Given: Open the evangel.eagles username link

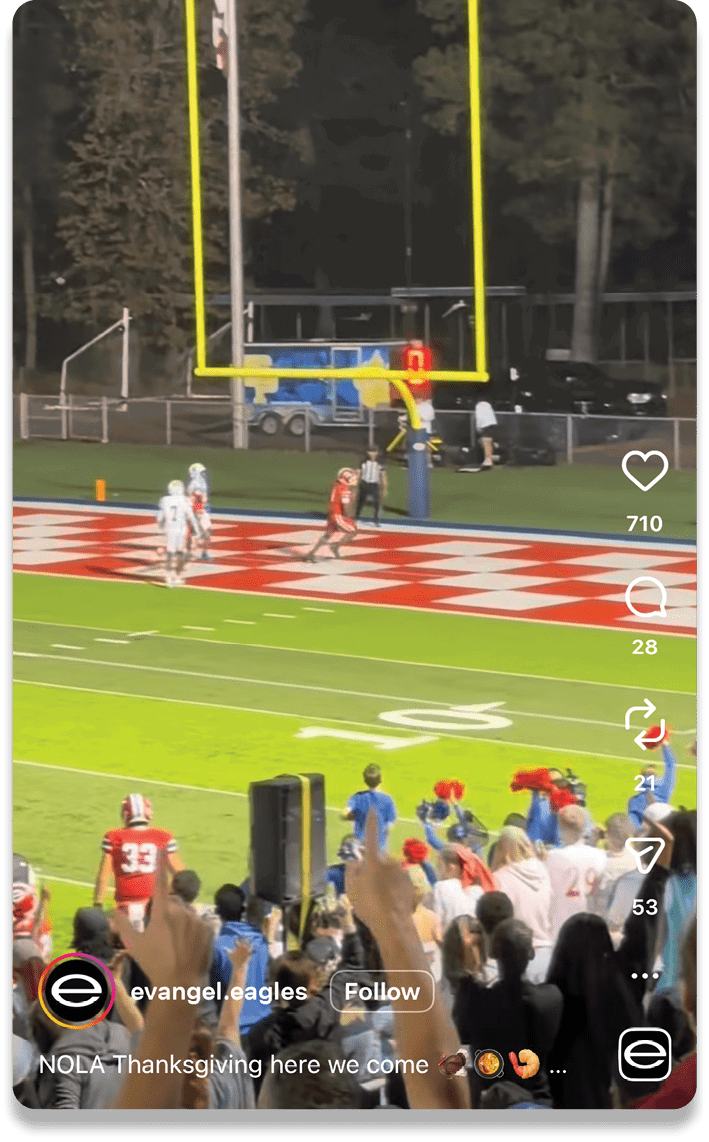Looking at the screenshot, I should pyautogui.click(x=219, y=991).
